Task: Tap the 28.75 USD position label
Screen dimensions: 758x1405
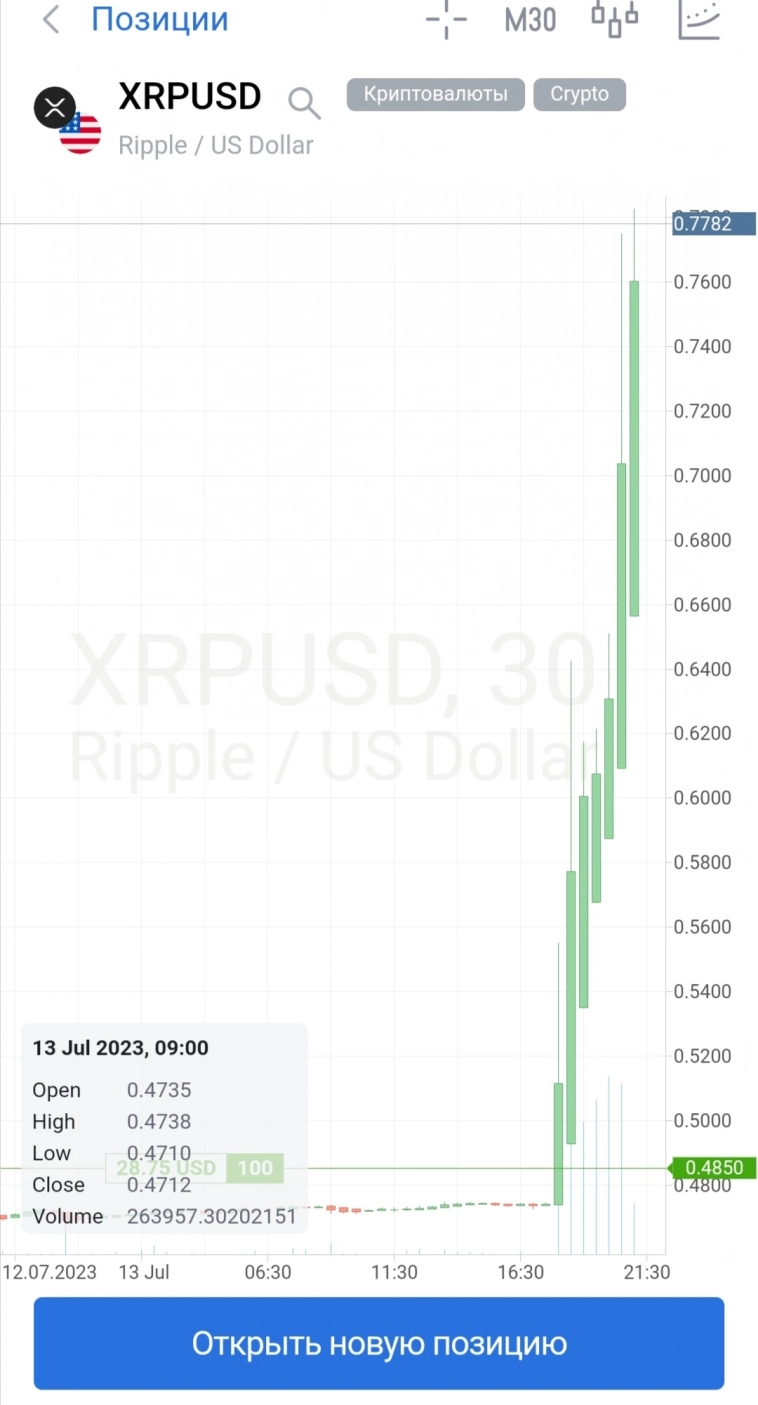Action: coord(166,1168)
